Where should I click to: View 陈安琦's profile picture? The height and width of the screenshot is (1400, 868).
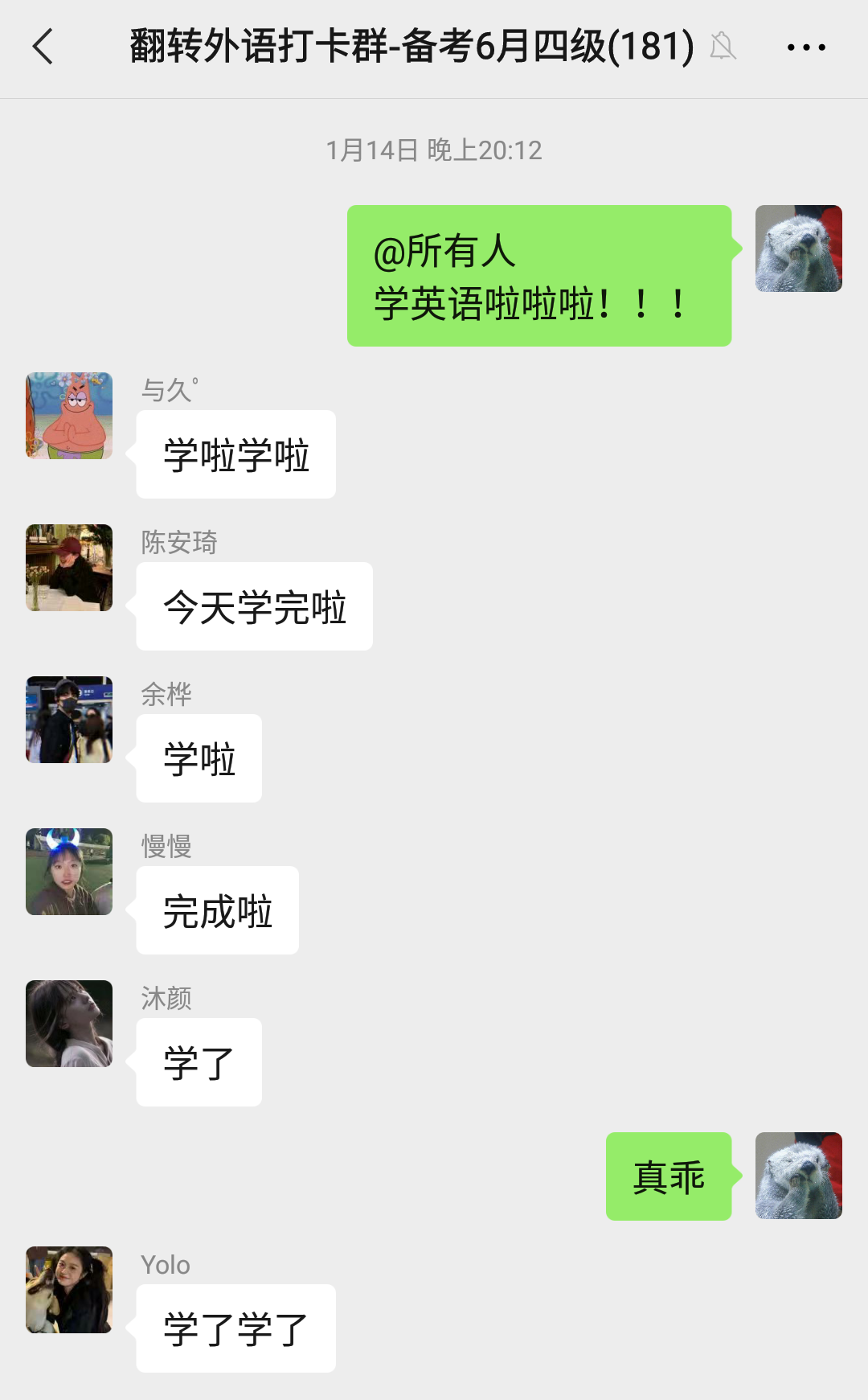click(x=69, y=568)
